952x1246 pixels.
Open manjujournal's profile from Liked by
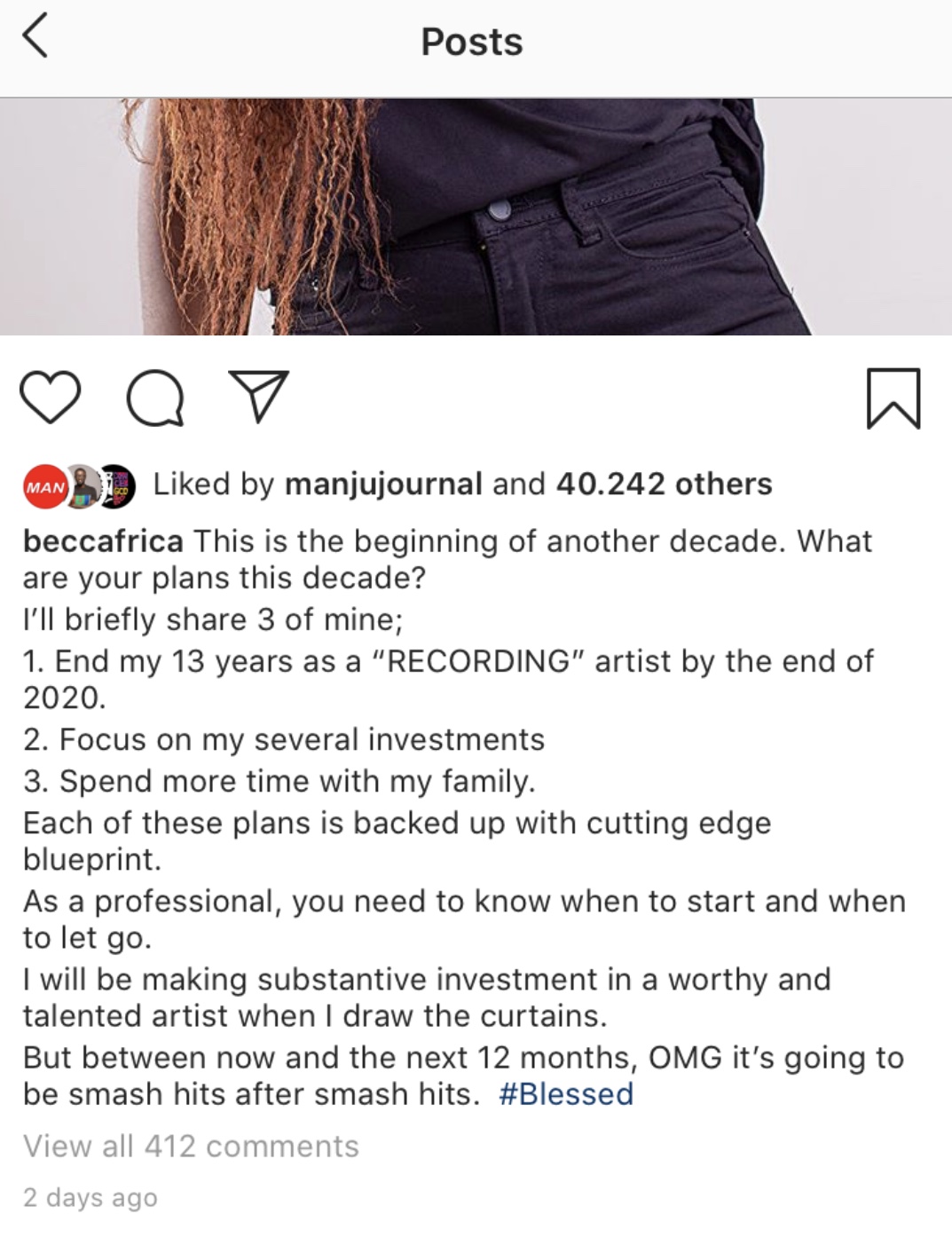tap(383, 485)
